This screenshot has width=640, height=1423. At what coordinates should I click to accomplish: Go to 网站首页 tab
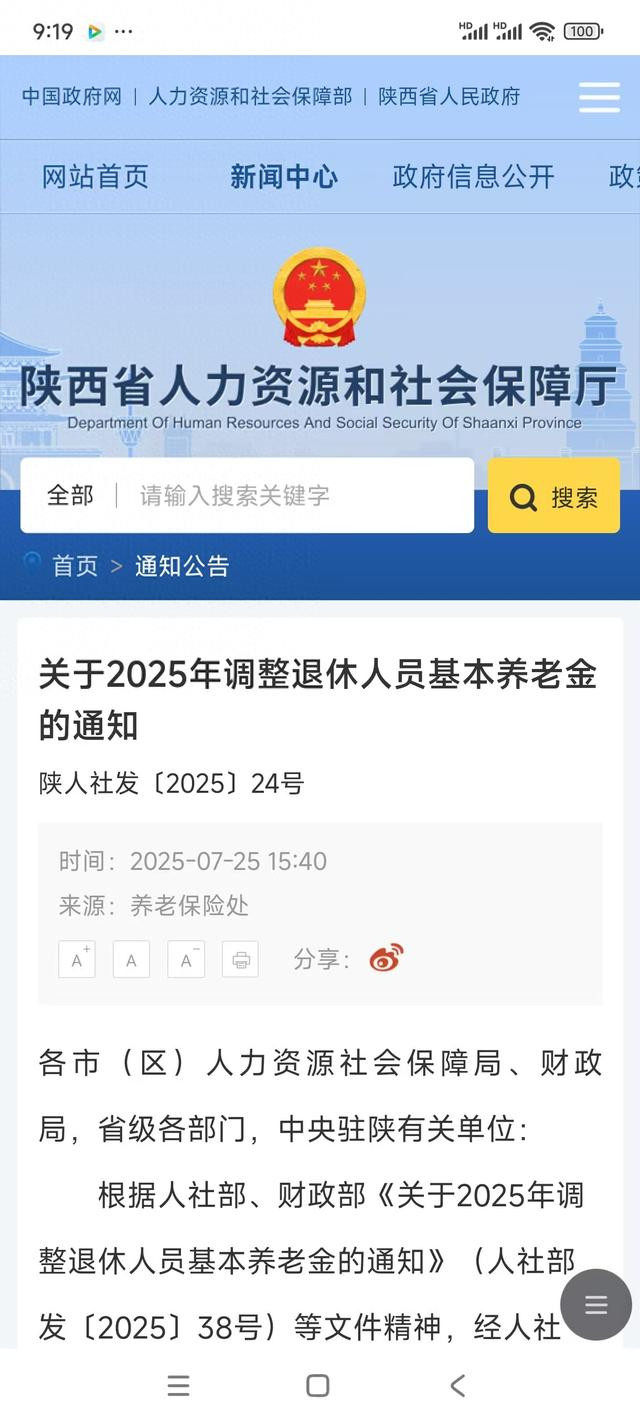pos(95,177)
